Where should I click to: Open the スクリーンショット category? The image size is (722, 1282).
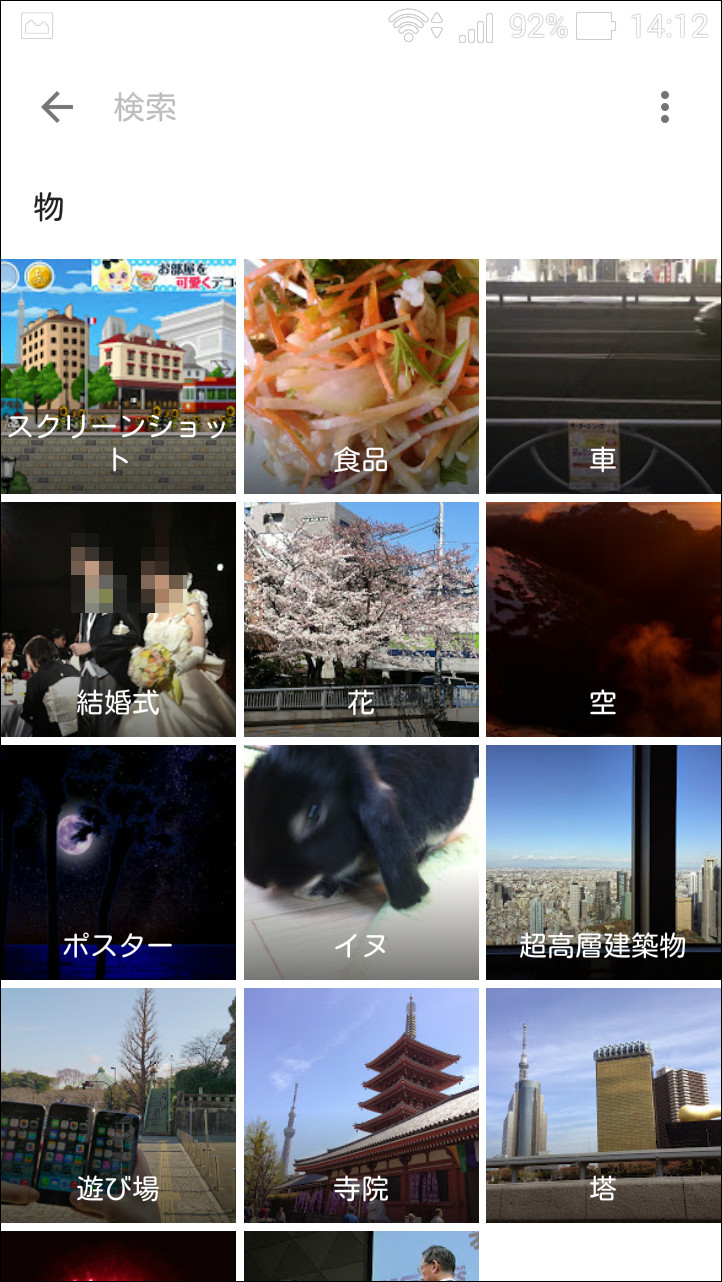pos(118,375)
